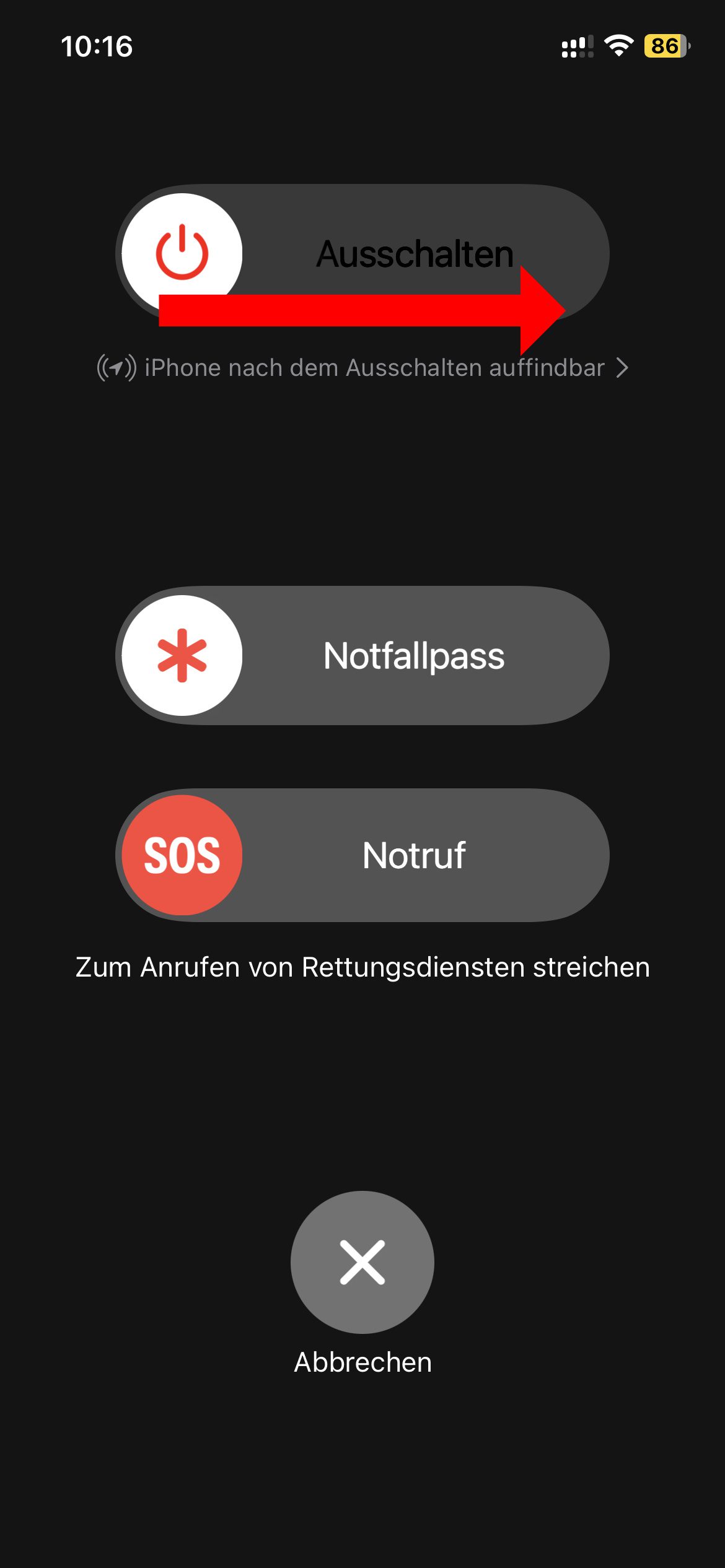This screenshot has width=725, height=1568.
Task: Open 'iPhone nach dem Ausschalten auffindbar' link
Action: coord(362,368)
